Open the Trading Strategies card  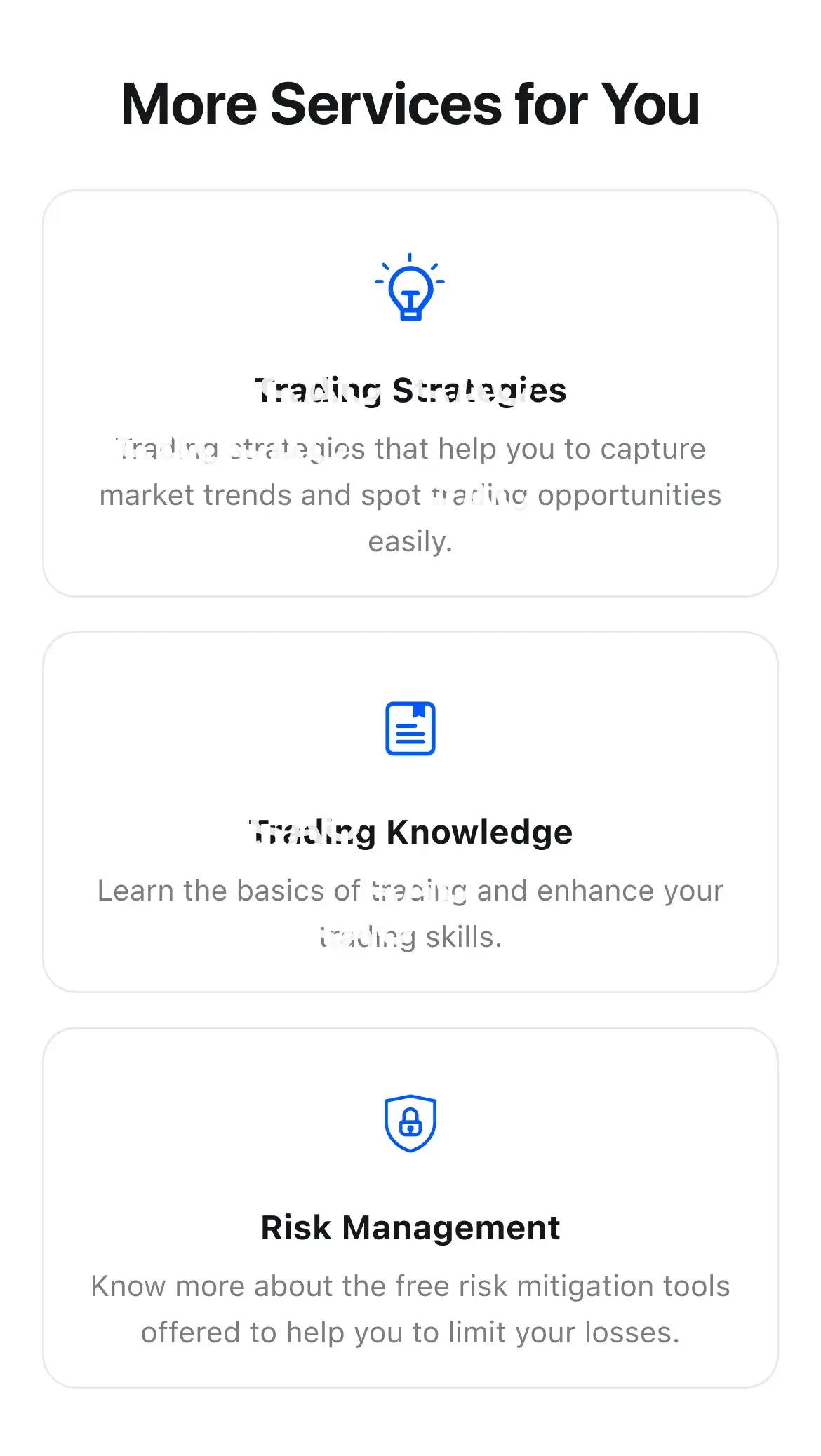coord(410,393)
